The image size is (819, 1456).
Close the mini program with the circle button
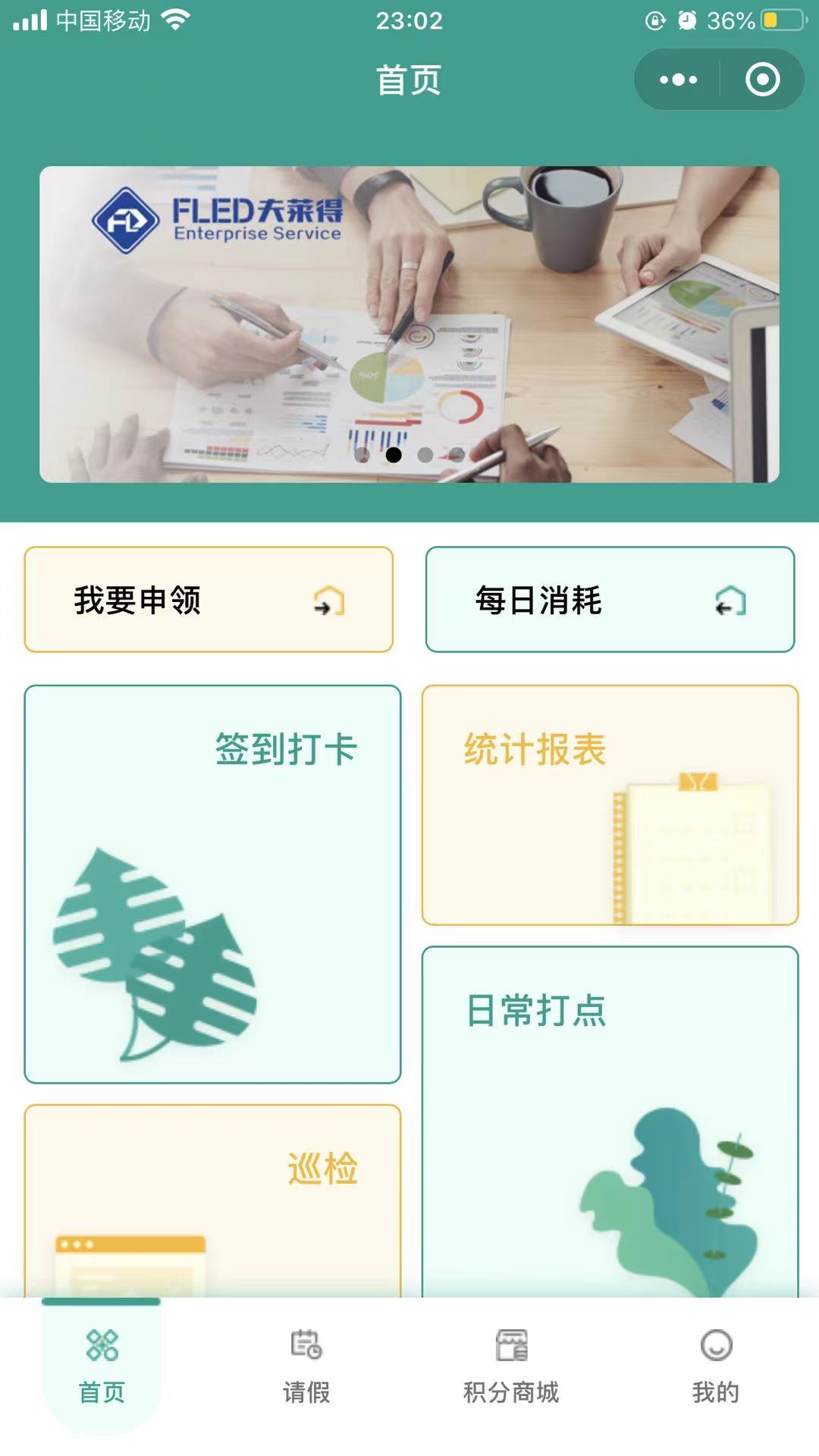(x=762, y=80)
